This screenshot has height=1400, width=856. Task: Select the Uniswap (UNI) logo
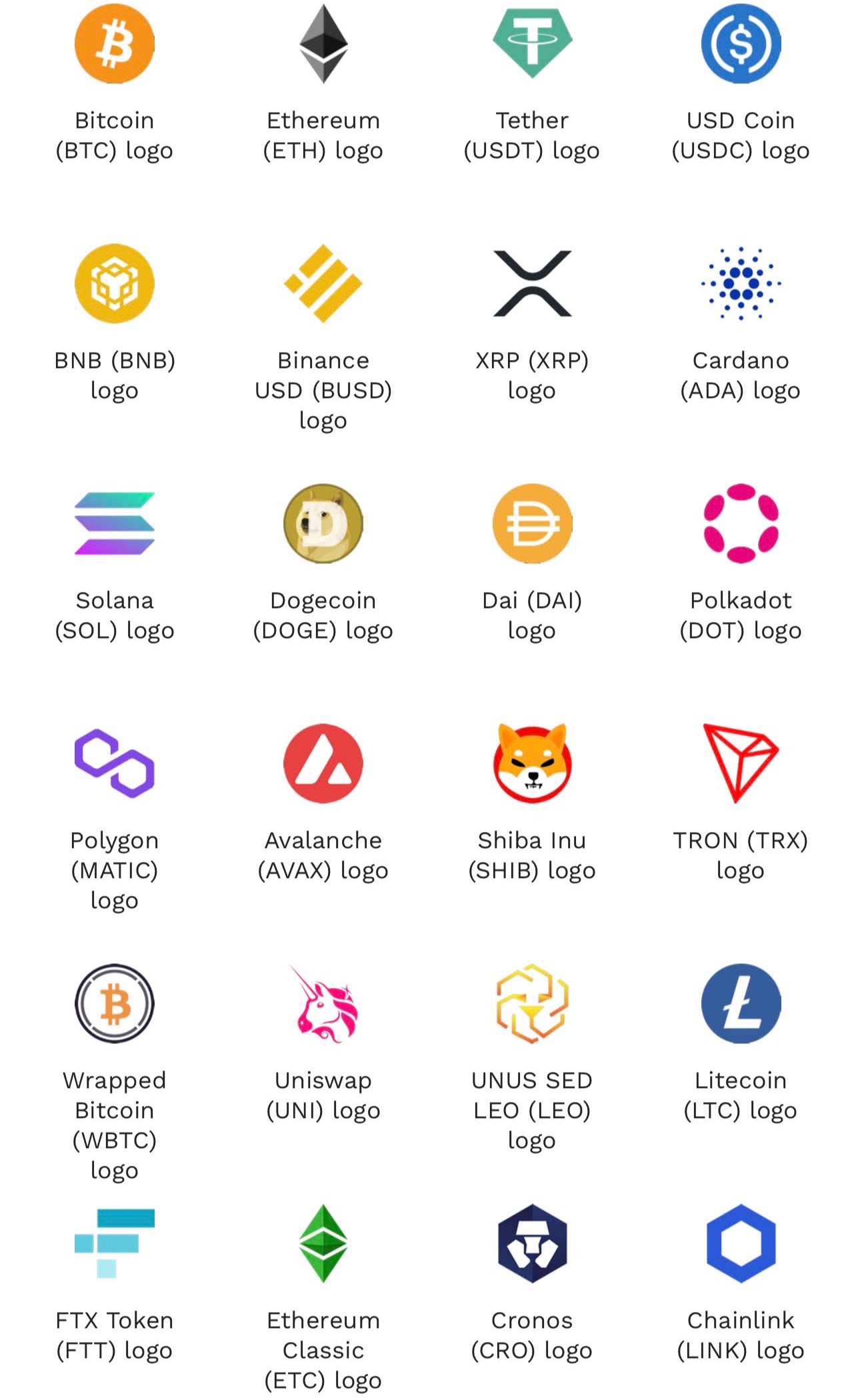(323, 1003)
